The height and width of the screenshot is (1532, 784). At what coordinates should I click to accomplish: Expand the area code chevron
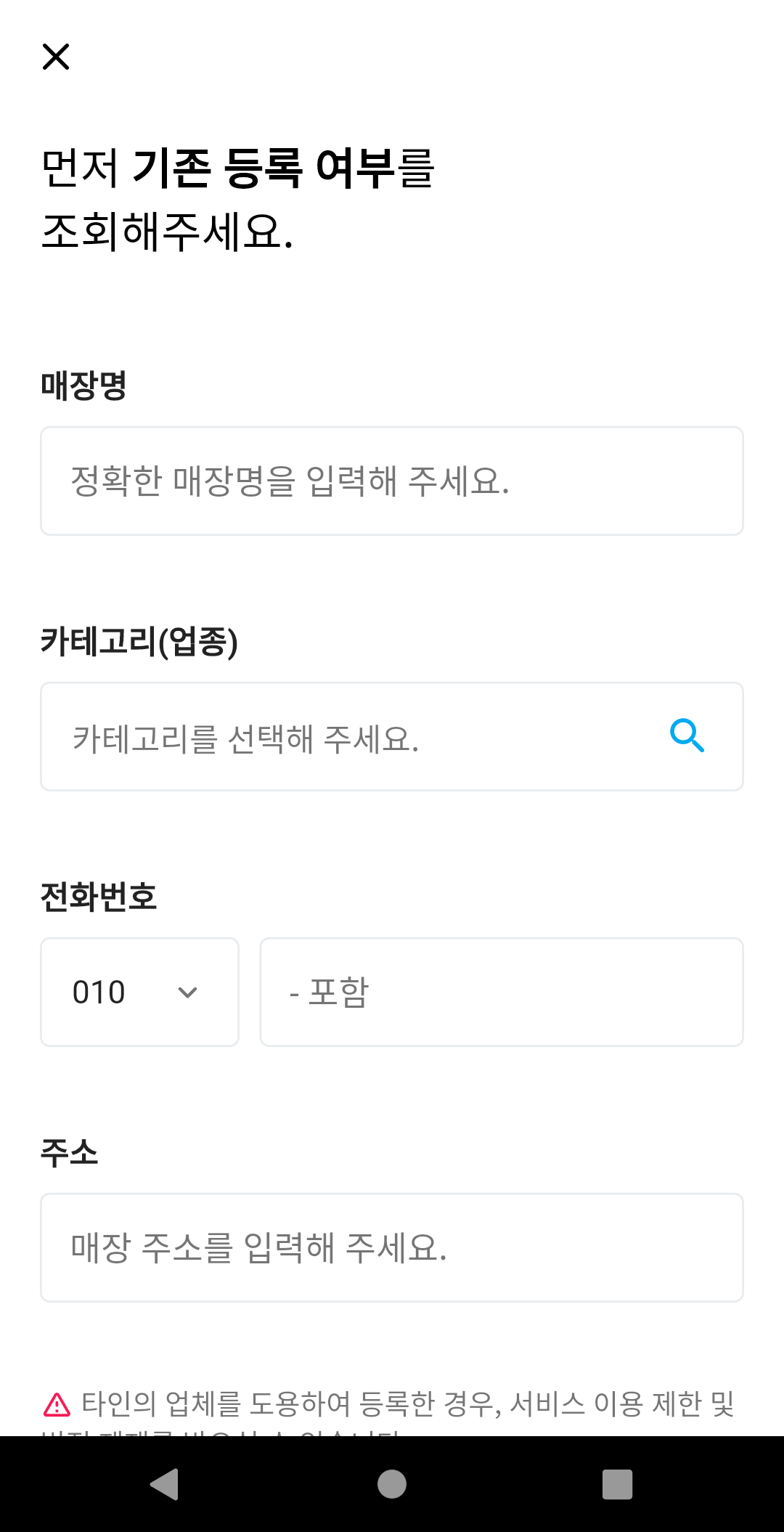pyautogui.click(x=187, y=991)
